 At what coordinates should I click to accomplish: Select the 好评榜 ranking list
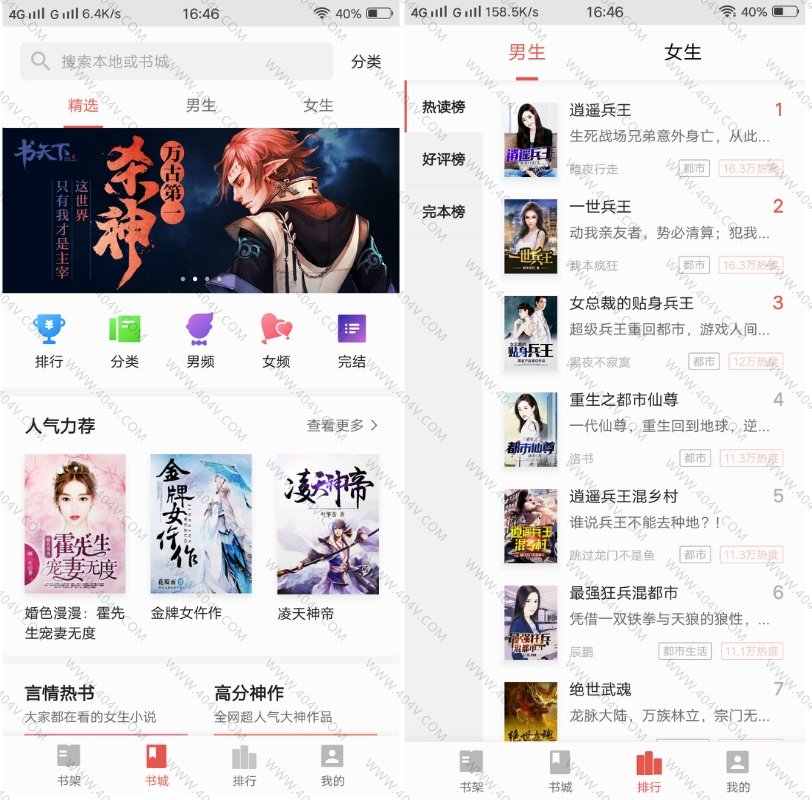pos(443,159)
